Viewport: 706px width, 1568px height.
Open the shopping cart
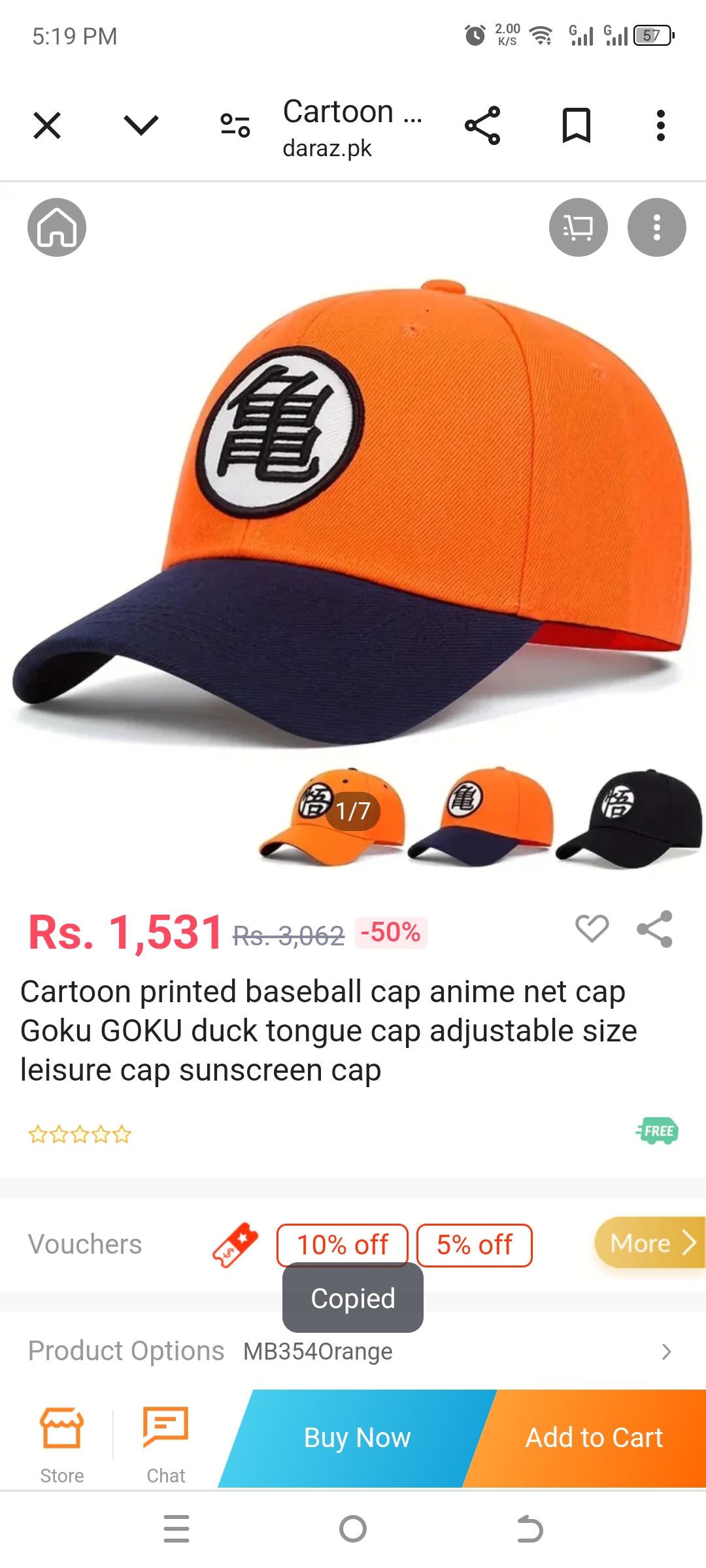pyautogui.click(x=579, y=227)
